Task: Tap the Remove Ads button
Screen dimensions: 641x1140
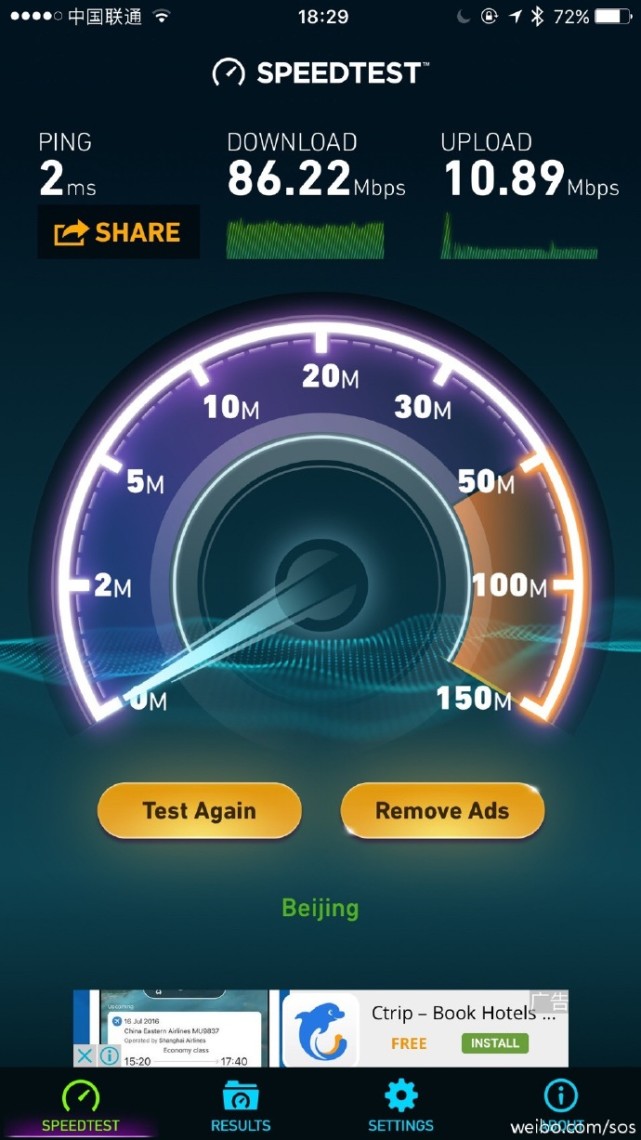Action: click(442, 810)
